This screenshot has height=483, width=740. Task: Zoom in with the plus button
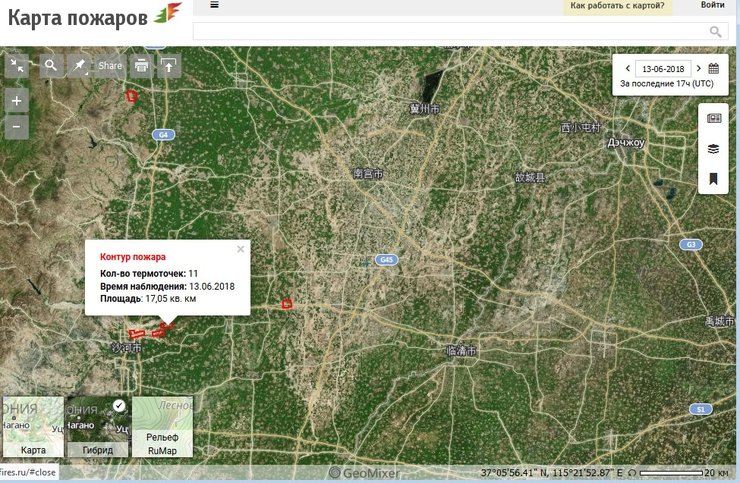coord(17,101)
